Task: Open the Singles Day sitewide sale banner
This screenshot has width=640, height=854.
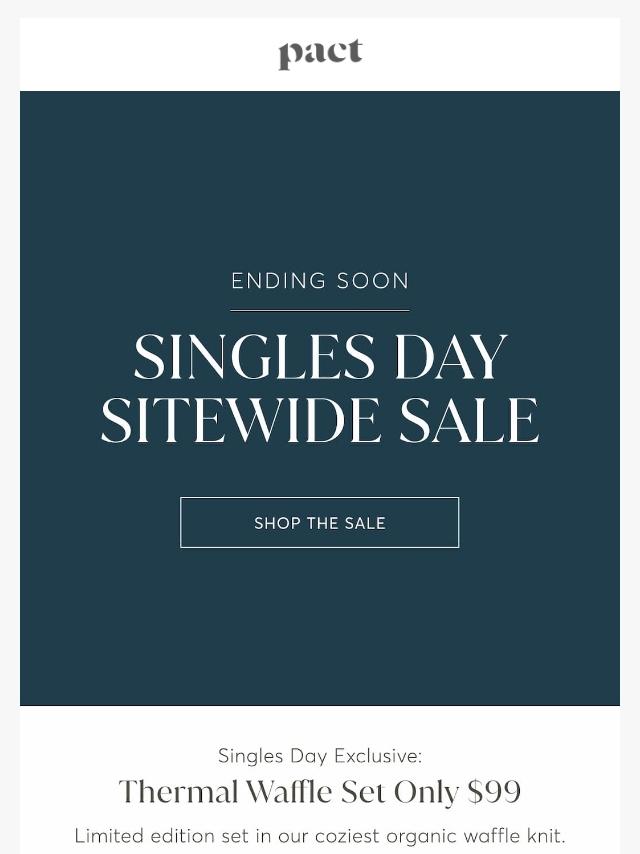Action: (x=320, y=398)
